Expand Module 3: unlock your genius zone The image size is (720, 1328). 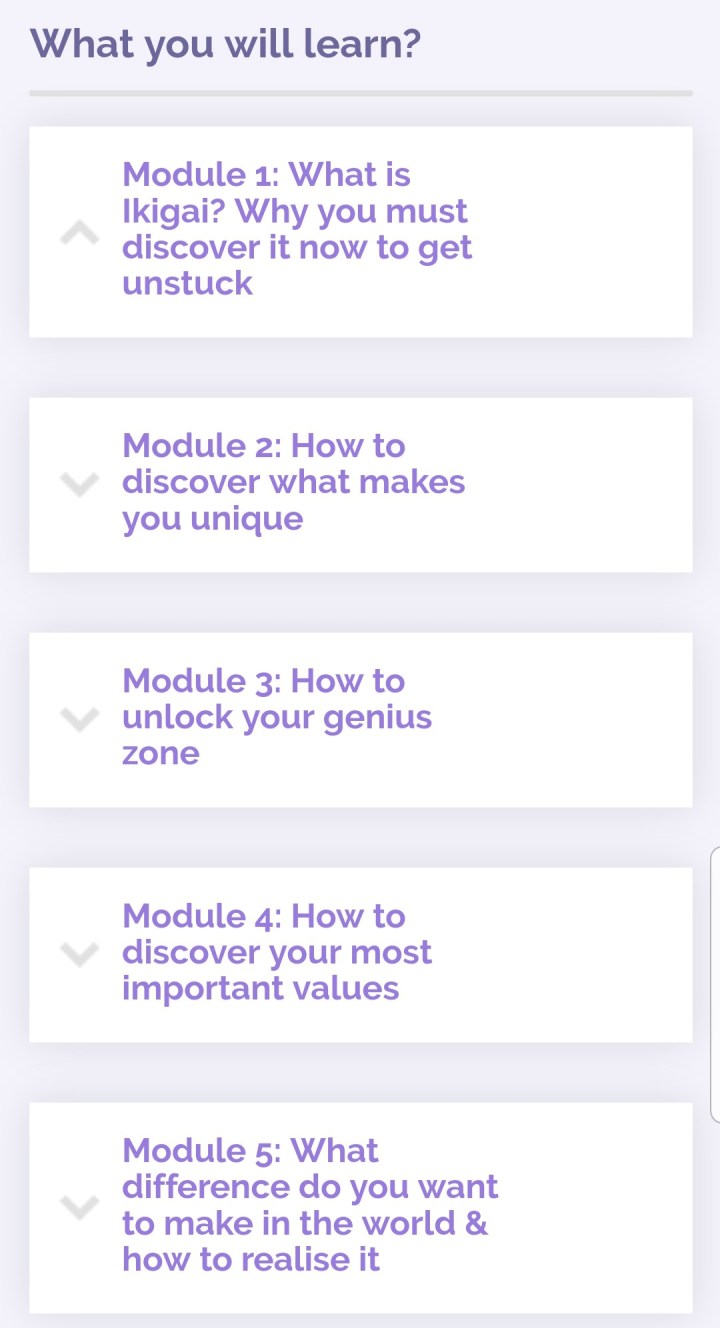(x=80, y=719)
